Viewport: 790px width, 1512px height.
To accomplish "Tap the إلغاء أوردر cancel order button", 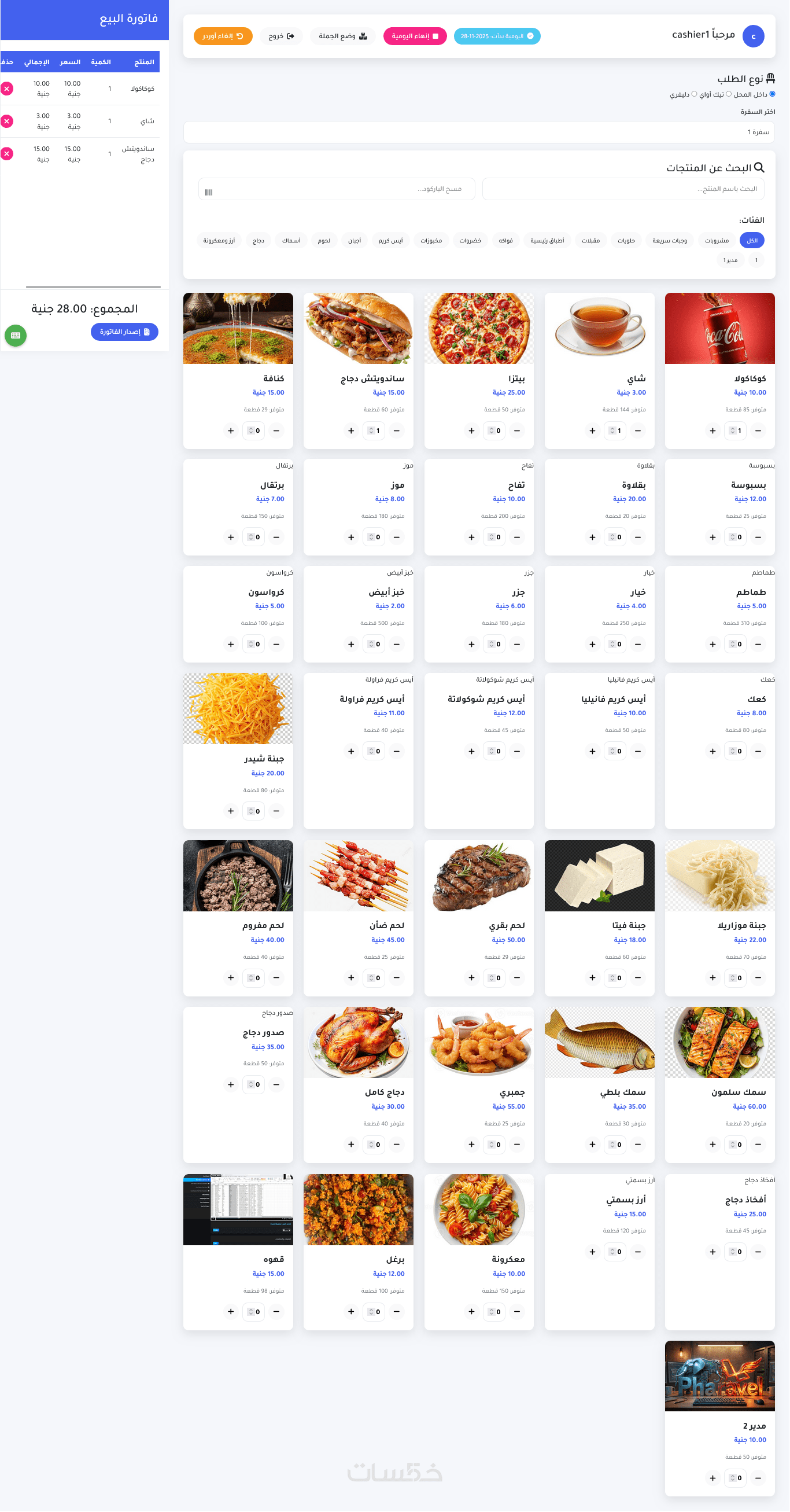I will click(222, 36).
